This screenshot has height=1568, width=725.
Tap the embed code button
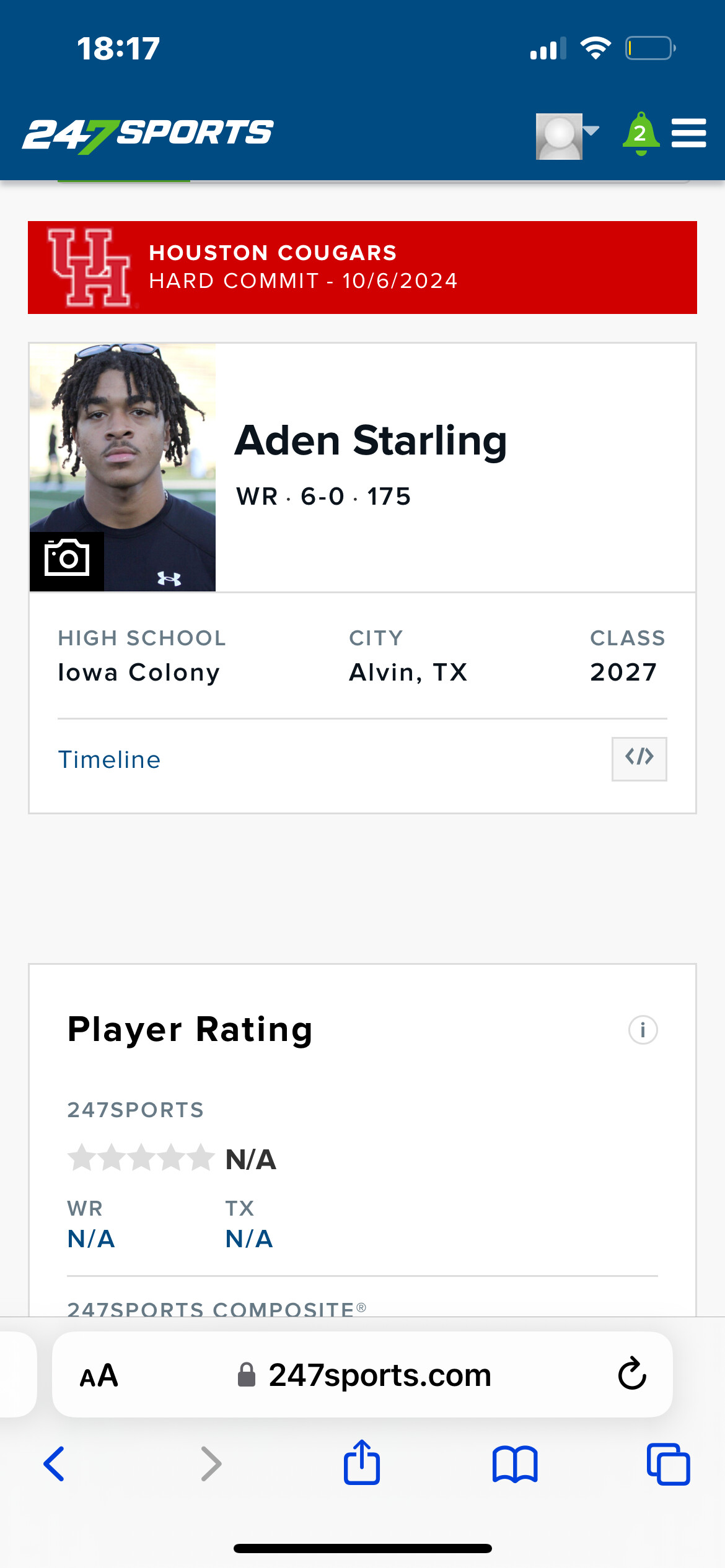[x=639, y=759]
